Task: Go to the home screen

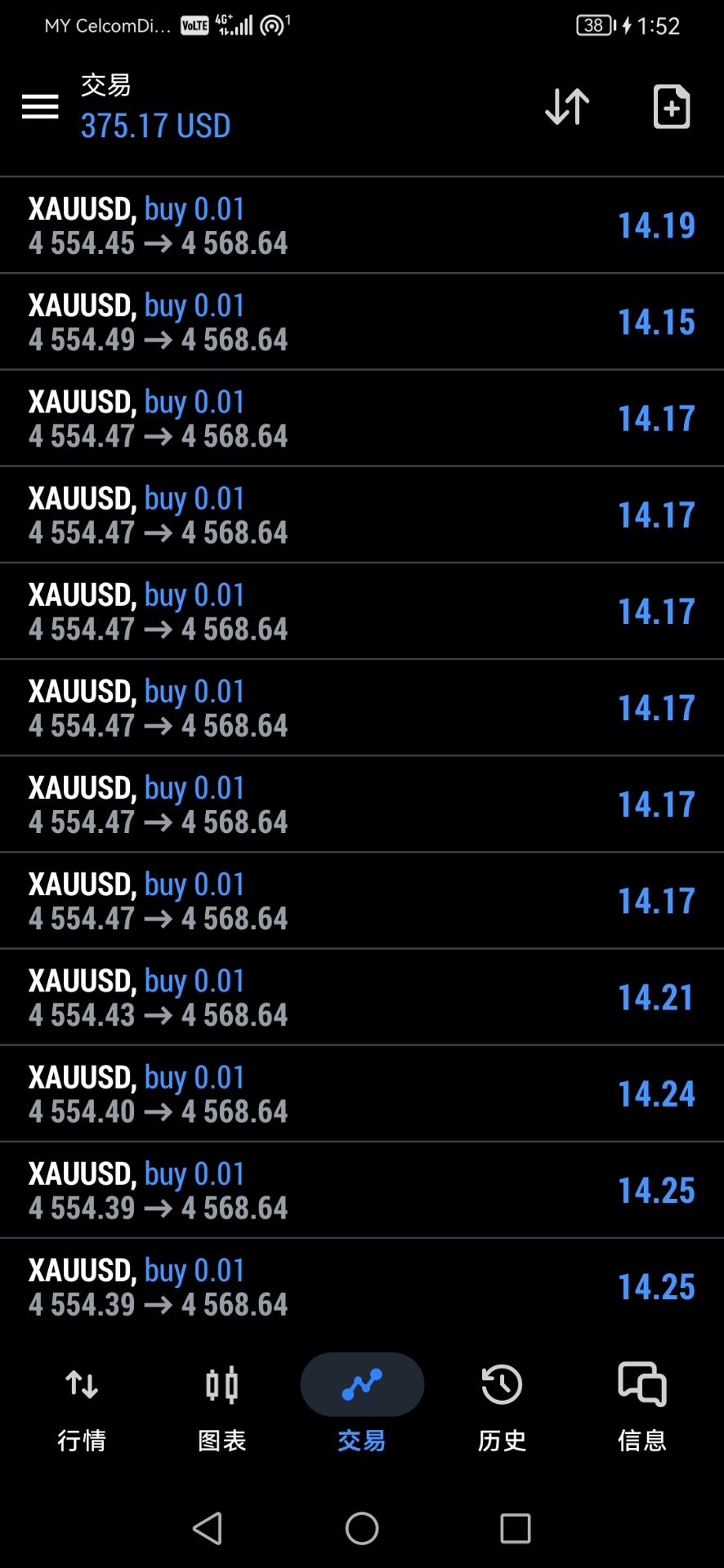Action: [x=362, y=1528]
